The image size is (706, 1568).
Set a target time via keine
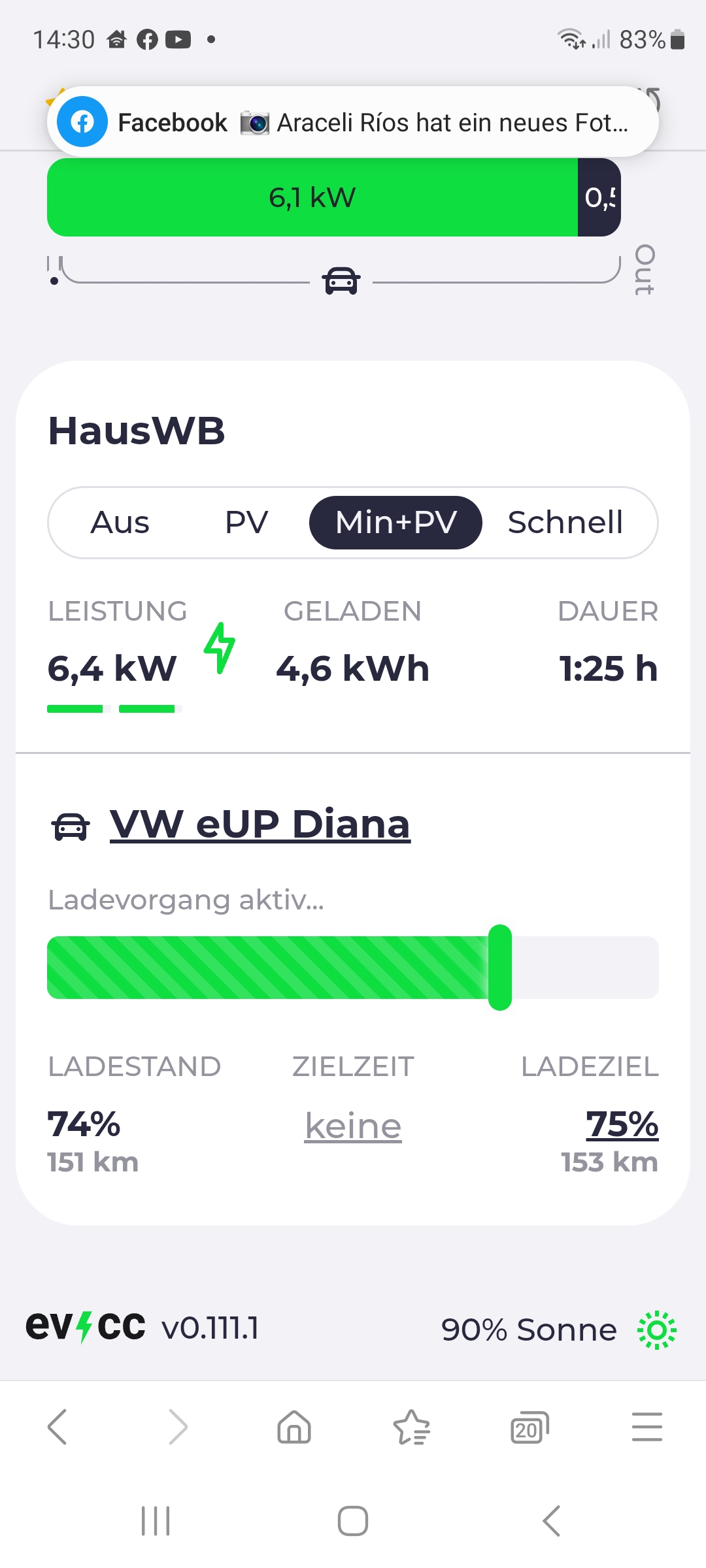[x=353, y=1126]
